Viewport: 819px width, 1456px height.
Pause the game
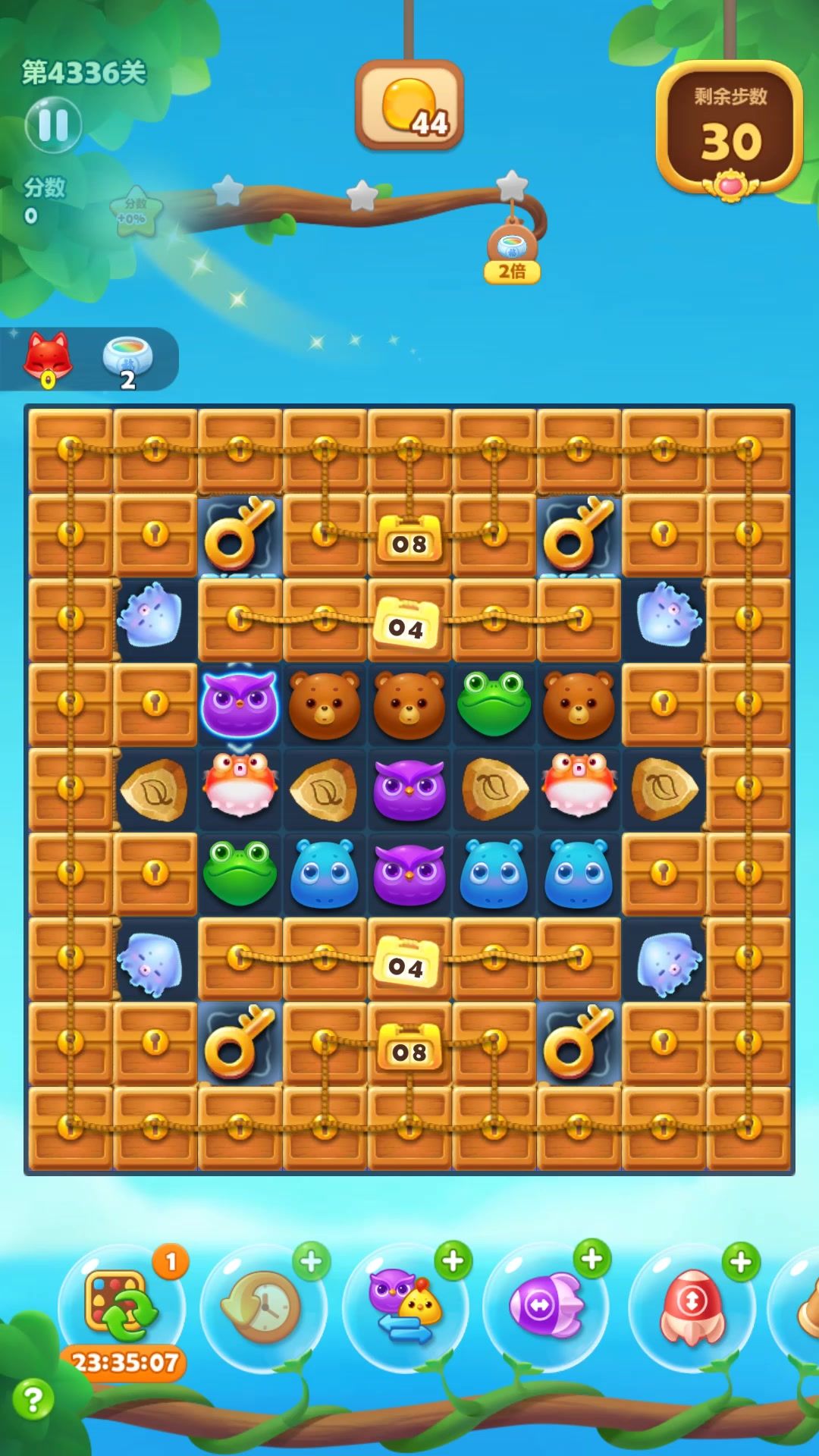click(x=53, y=125)
